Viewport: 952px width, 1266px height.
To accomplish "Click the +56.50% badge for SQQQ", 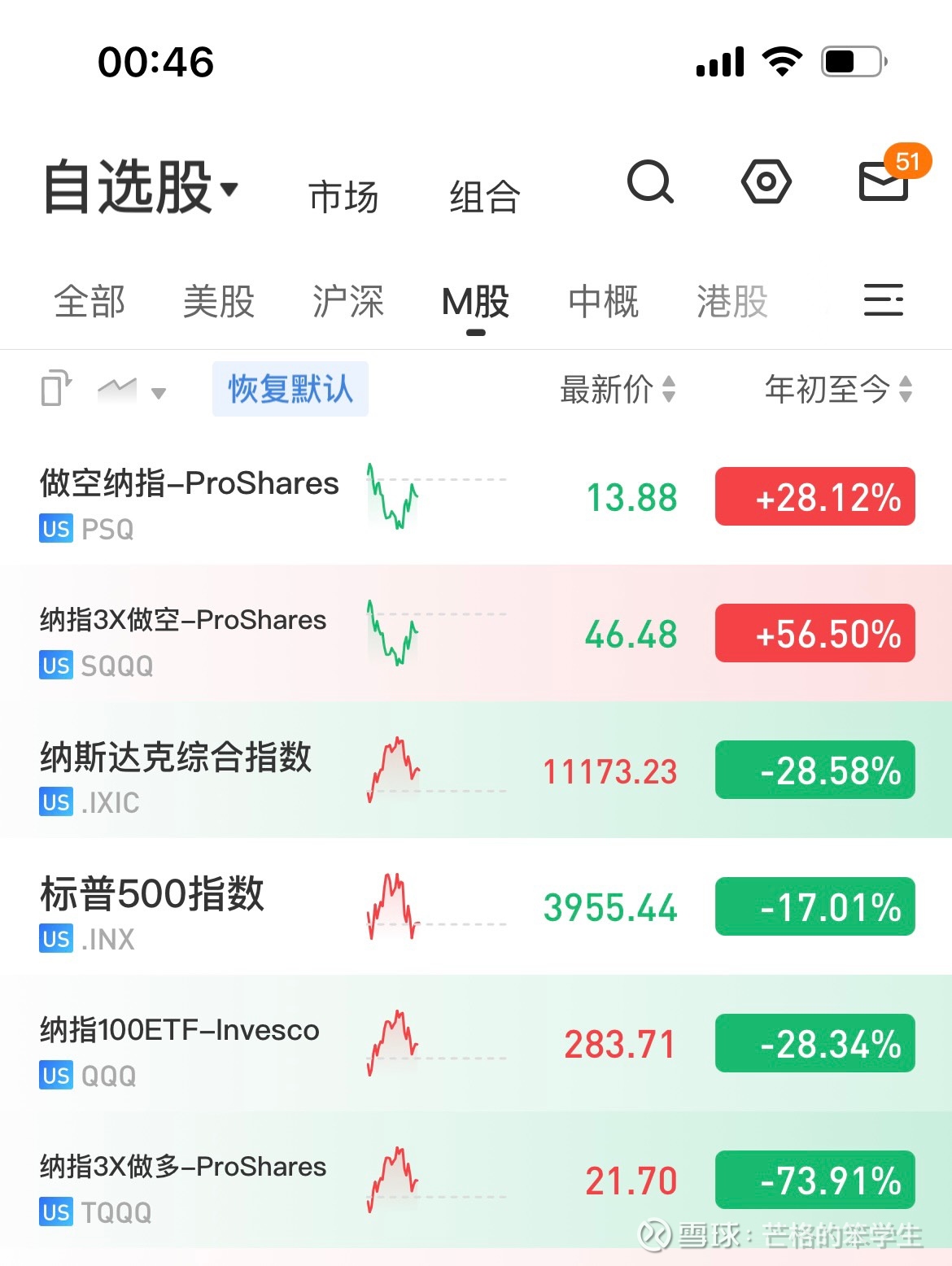I will pos(814,634).
